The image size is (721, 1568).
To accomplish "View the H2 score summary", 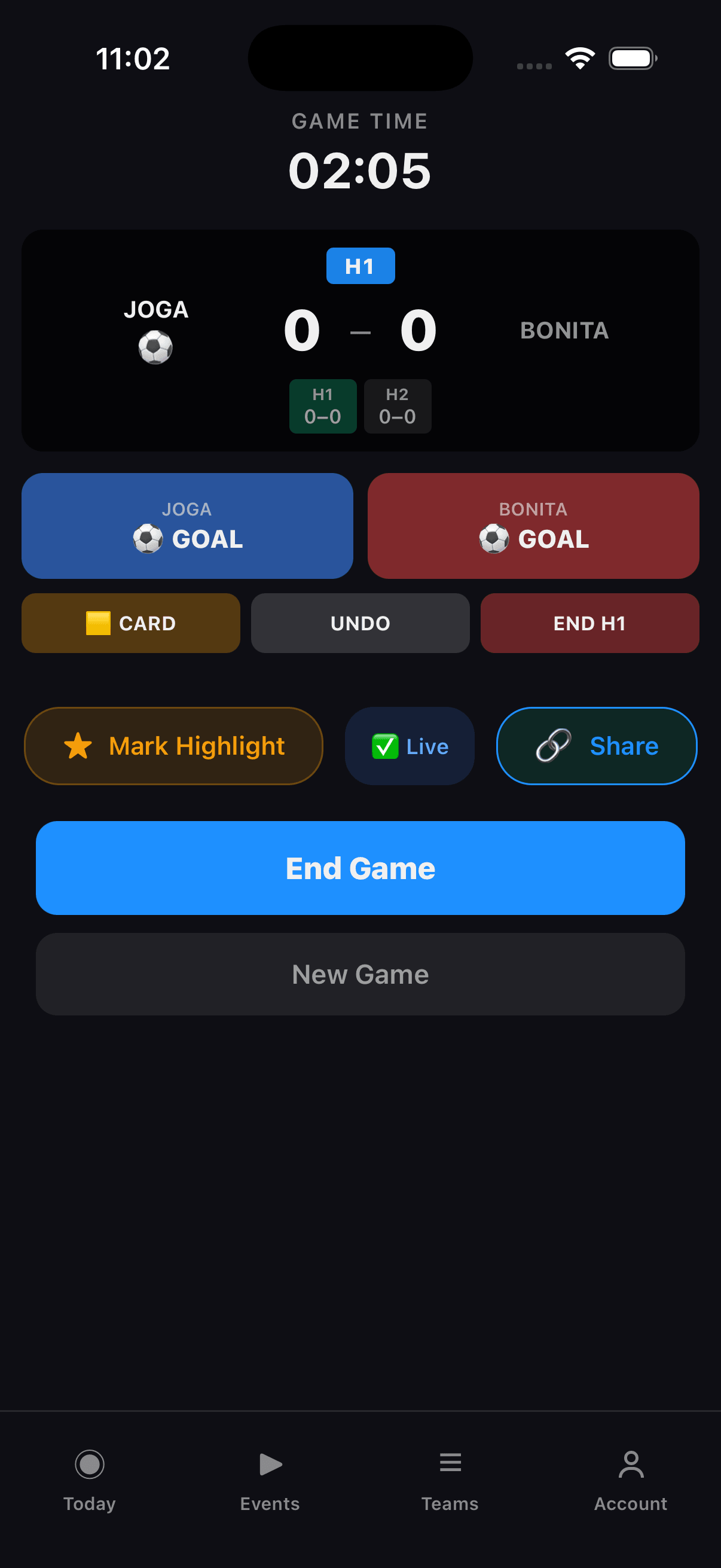I will tap(397, 405).
